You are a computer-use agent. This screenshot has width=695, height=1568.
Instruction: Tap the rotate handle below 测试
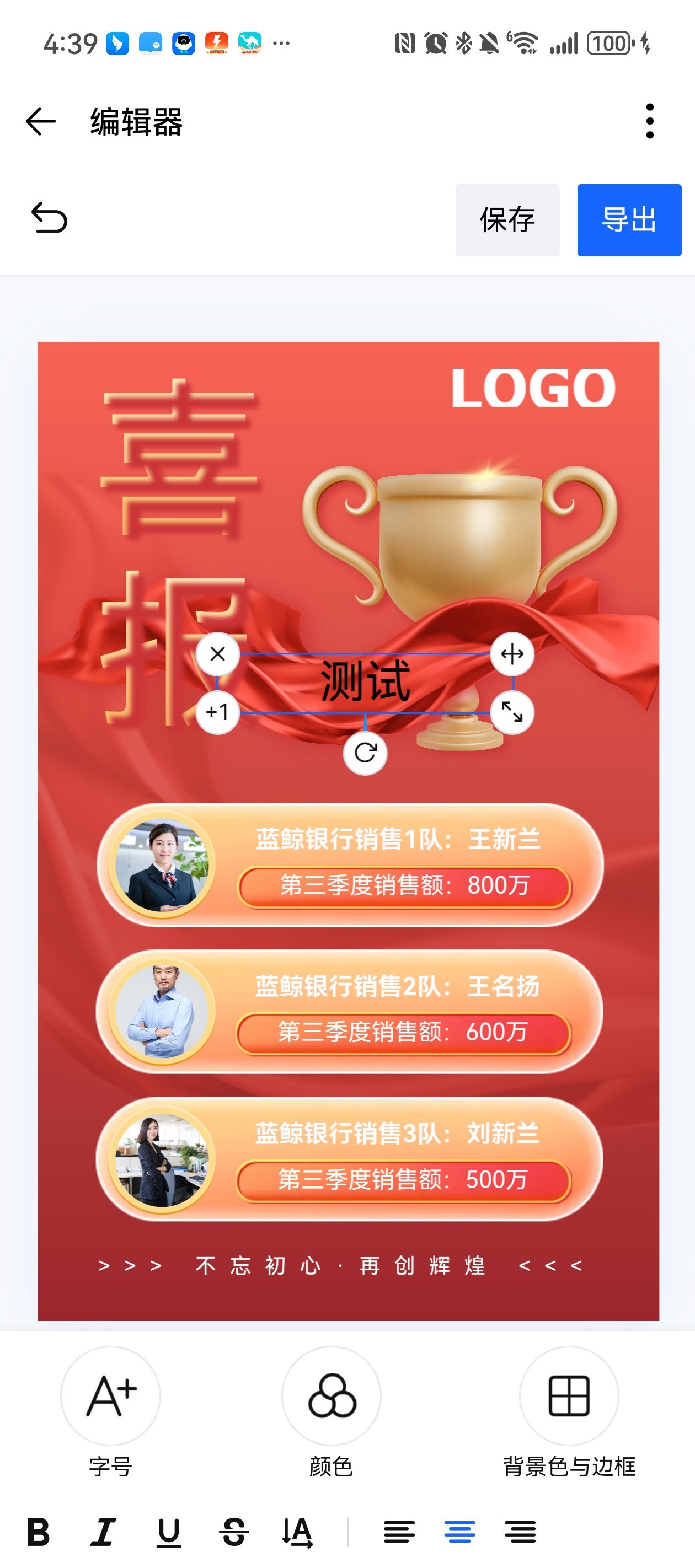click(365, 753)
